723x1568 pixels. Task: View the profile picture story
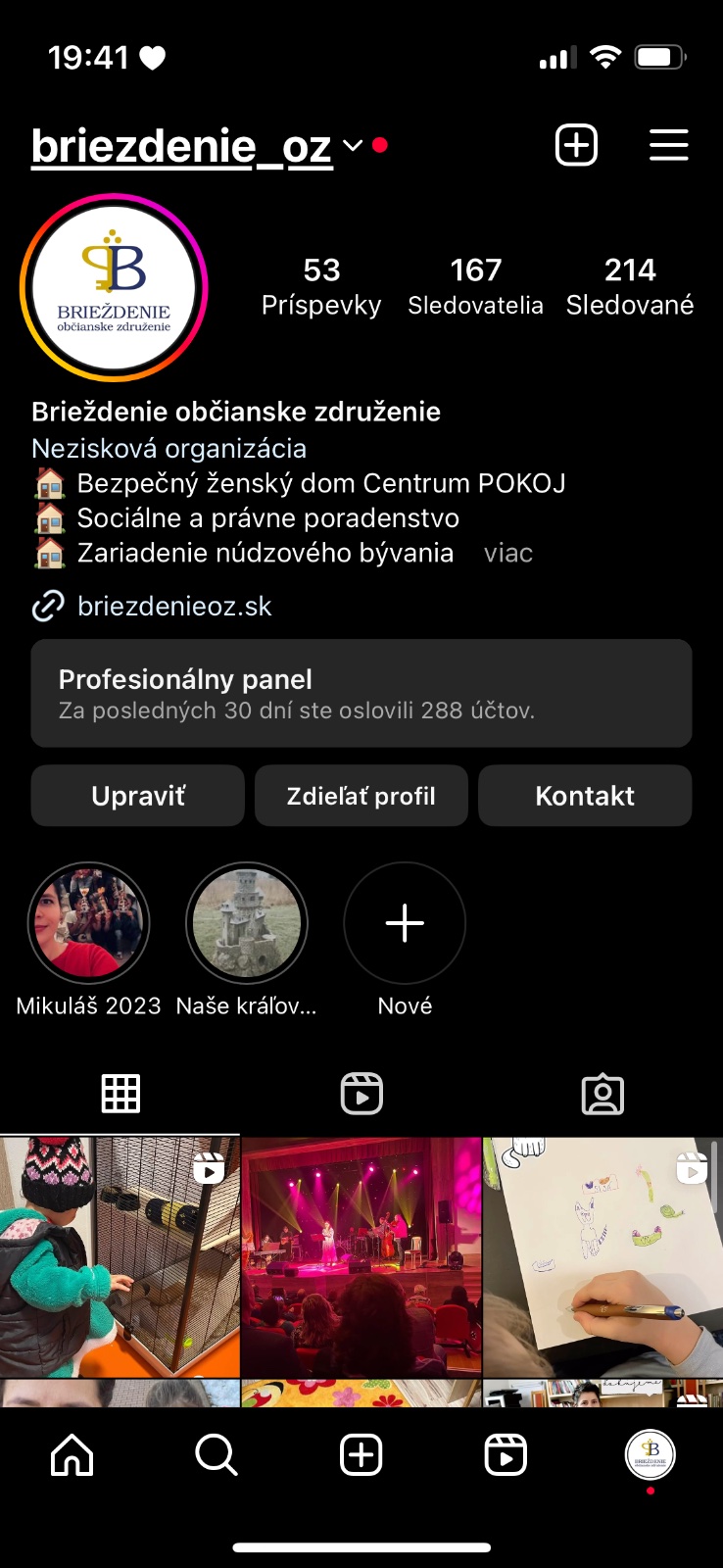point(114,288)
